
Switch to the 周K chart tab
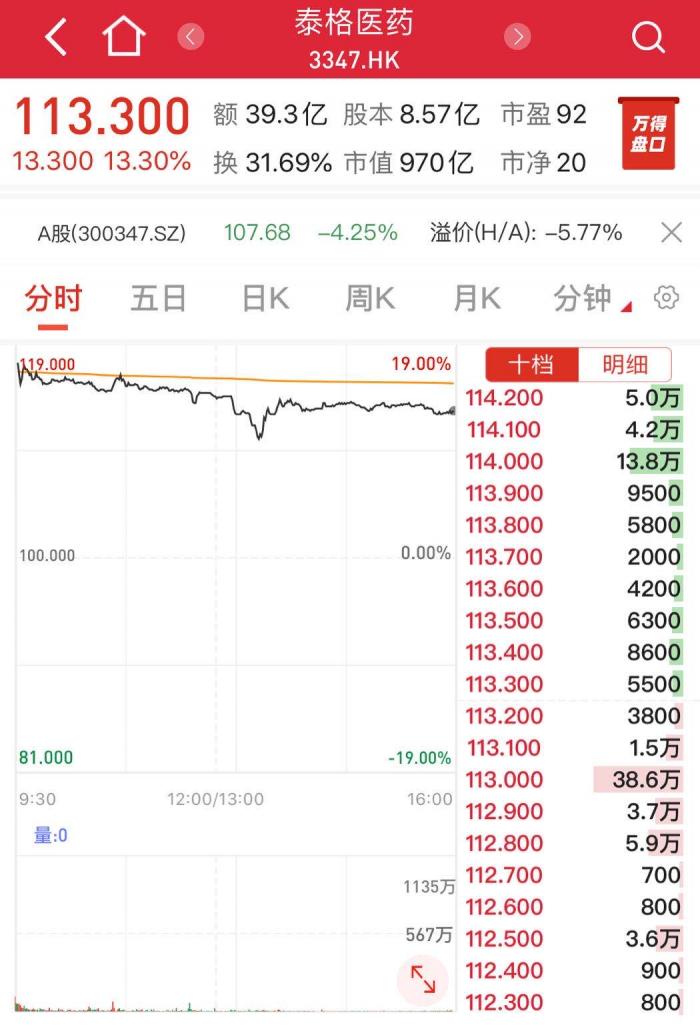click(371, 299)
